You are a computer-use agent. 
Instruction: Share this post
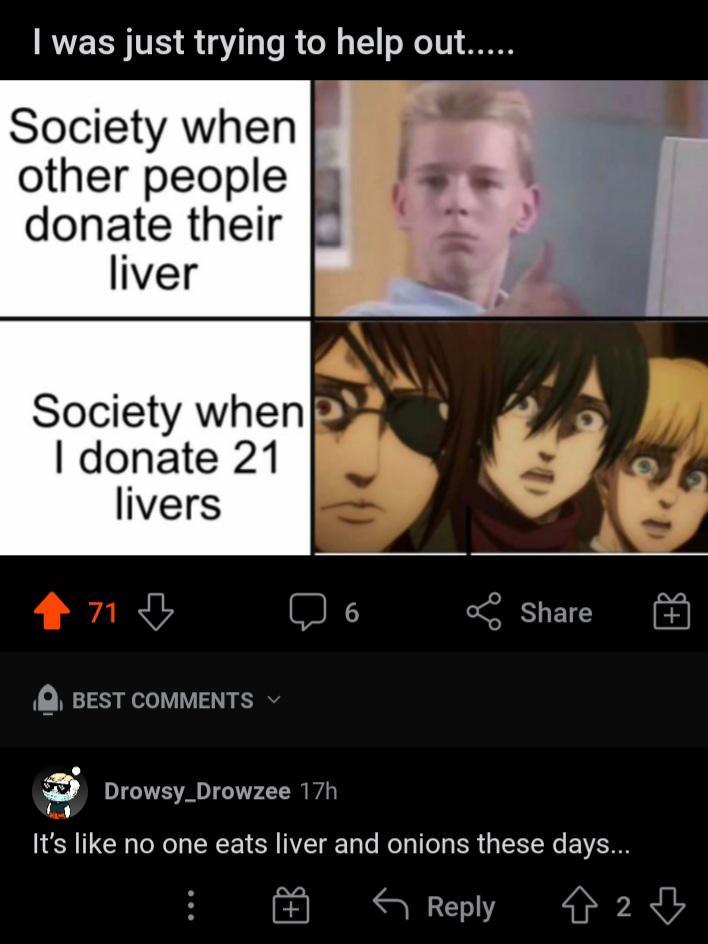tap(530, 612)
